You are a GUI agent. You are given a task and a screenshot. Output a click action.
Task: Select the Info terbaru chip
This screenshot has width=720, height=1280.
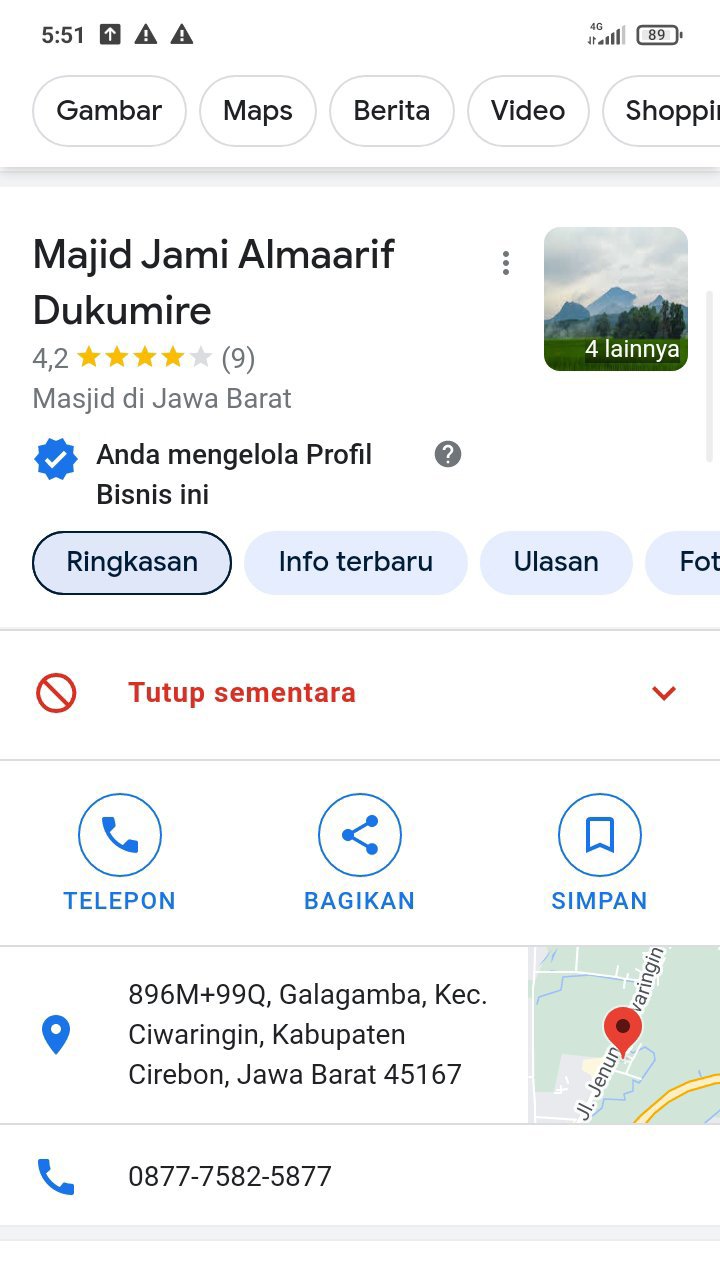pyautogui.click(x=355, y=562)
